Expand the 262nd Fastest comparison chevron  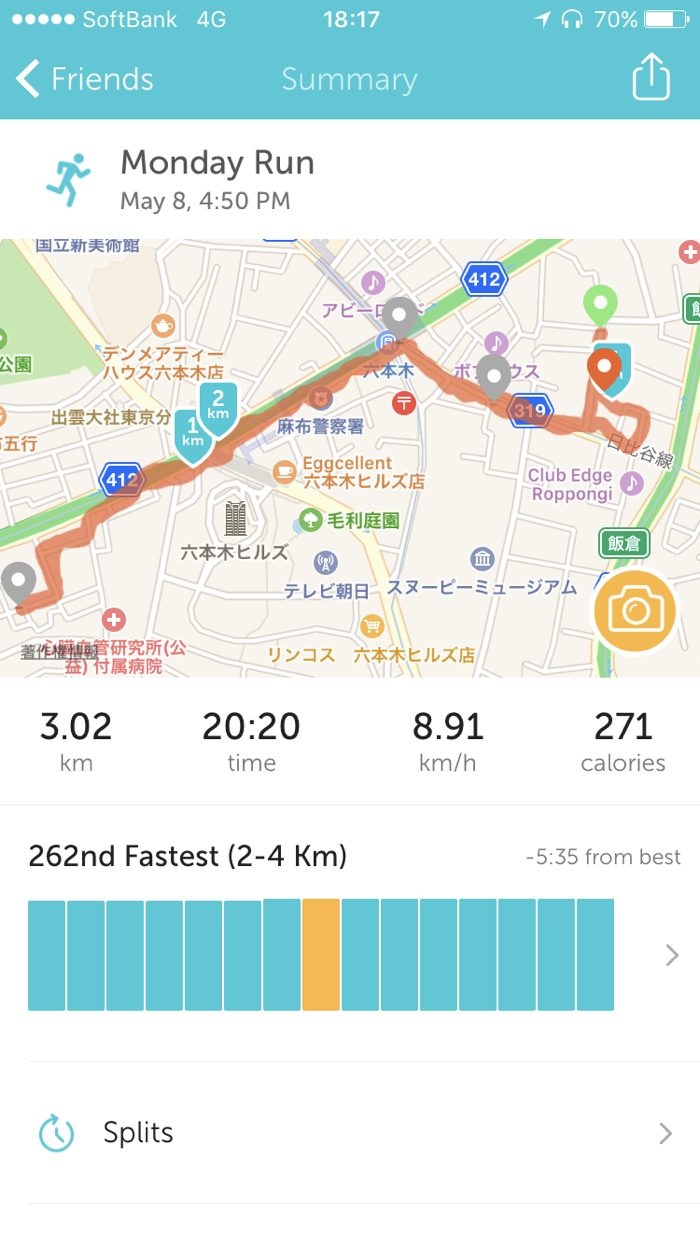pyautogui.click(x=672, y=956)
